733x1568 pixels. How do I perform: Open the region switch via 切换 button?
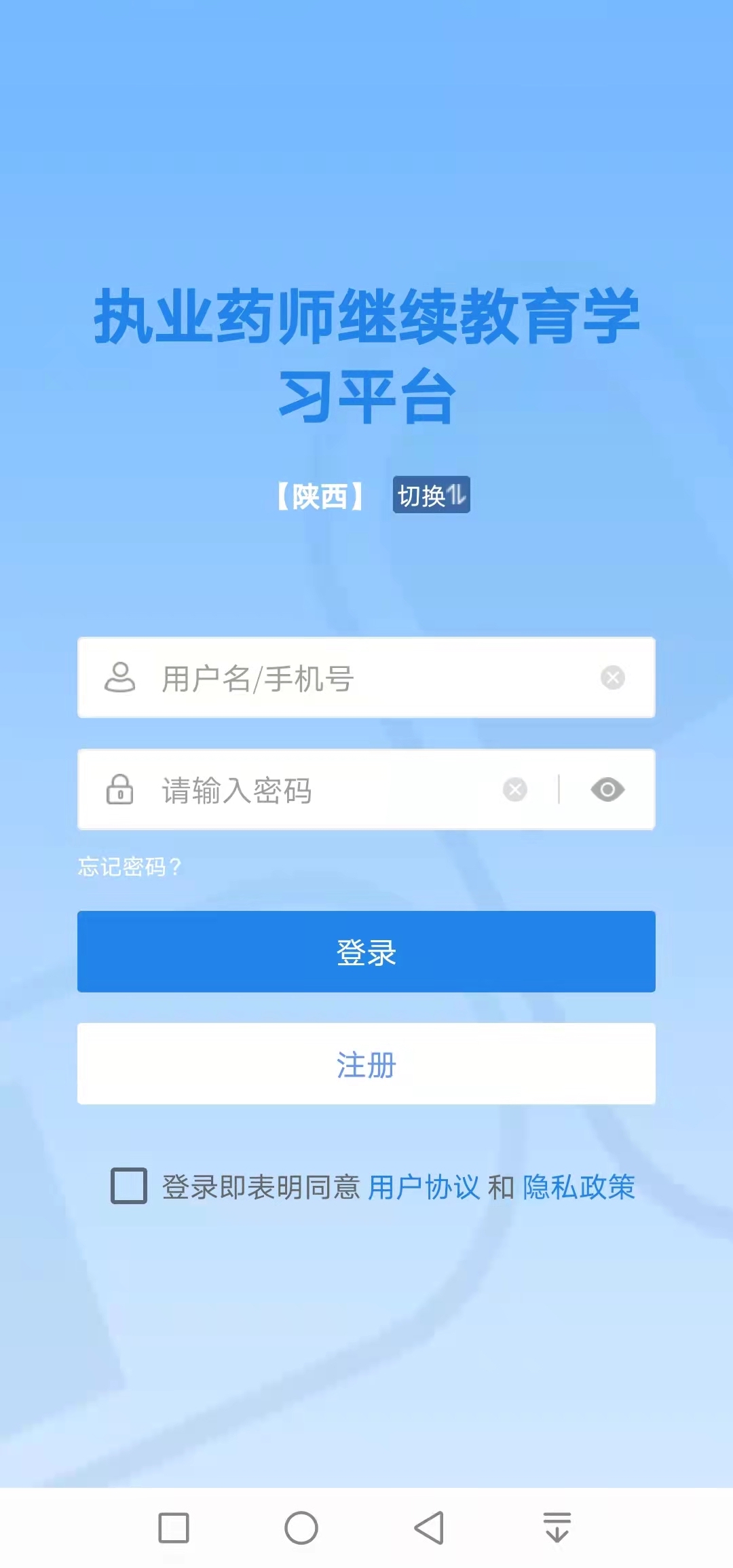[431, 497]
